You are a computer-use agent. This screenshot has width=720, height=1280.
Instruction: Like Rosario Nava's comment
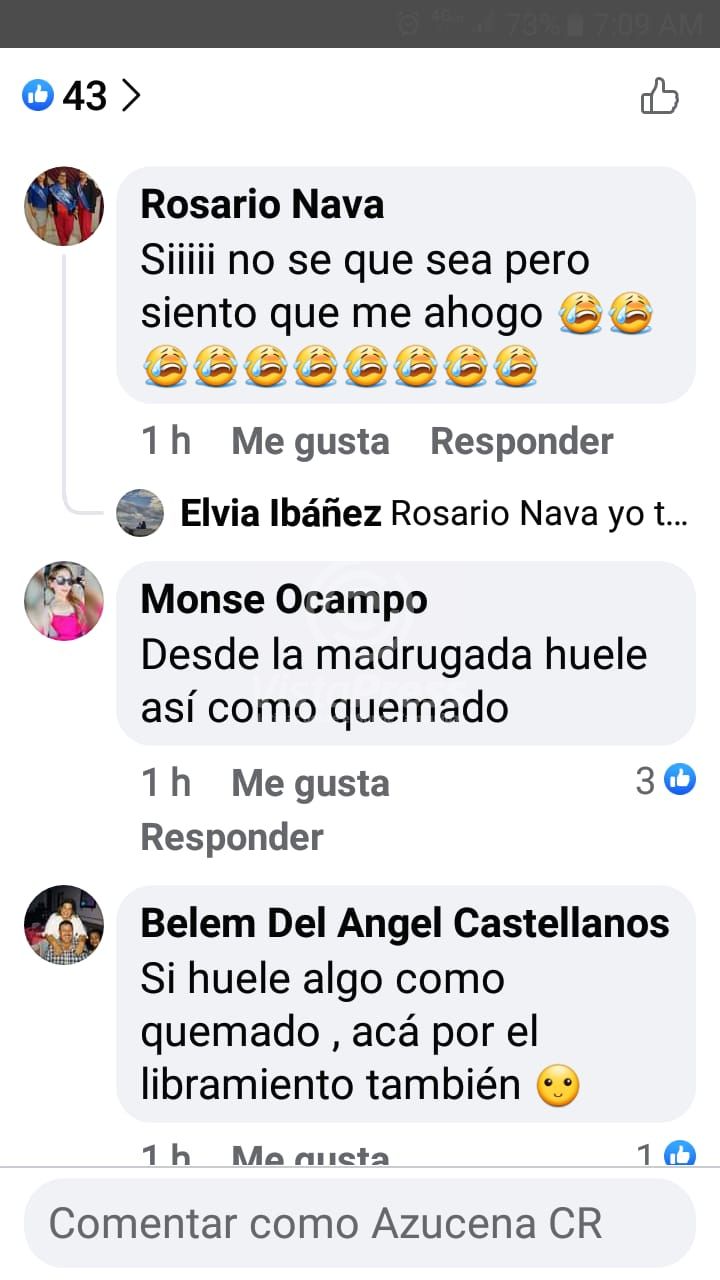pos(310,441)
